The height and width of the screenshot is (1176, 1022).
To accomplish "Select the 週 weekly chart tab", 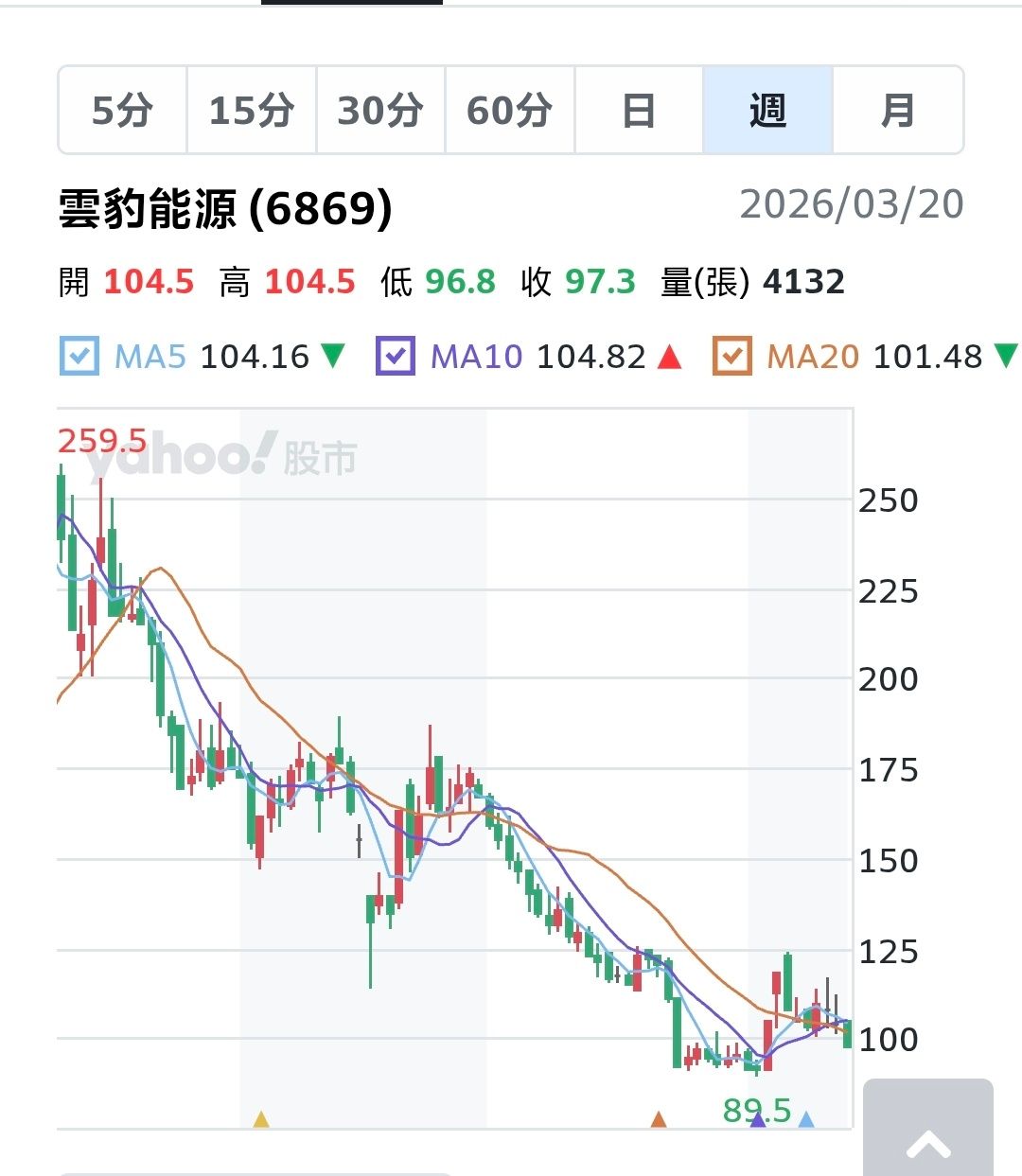I will (768, 110).
